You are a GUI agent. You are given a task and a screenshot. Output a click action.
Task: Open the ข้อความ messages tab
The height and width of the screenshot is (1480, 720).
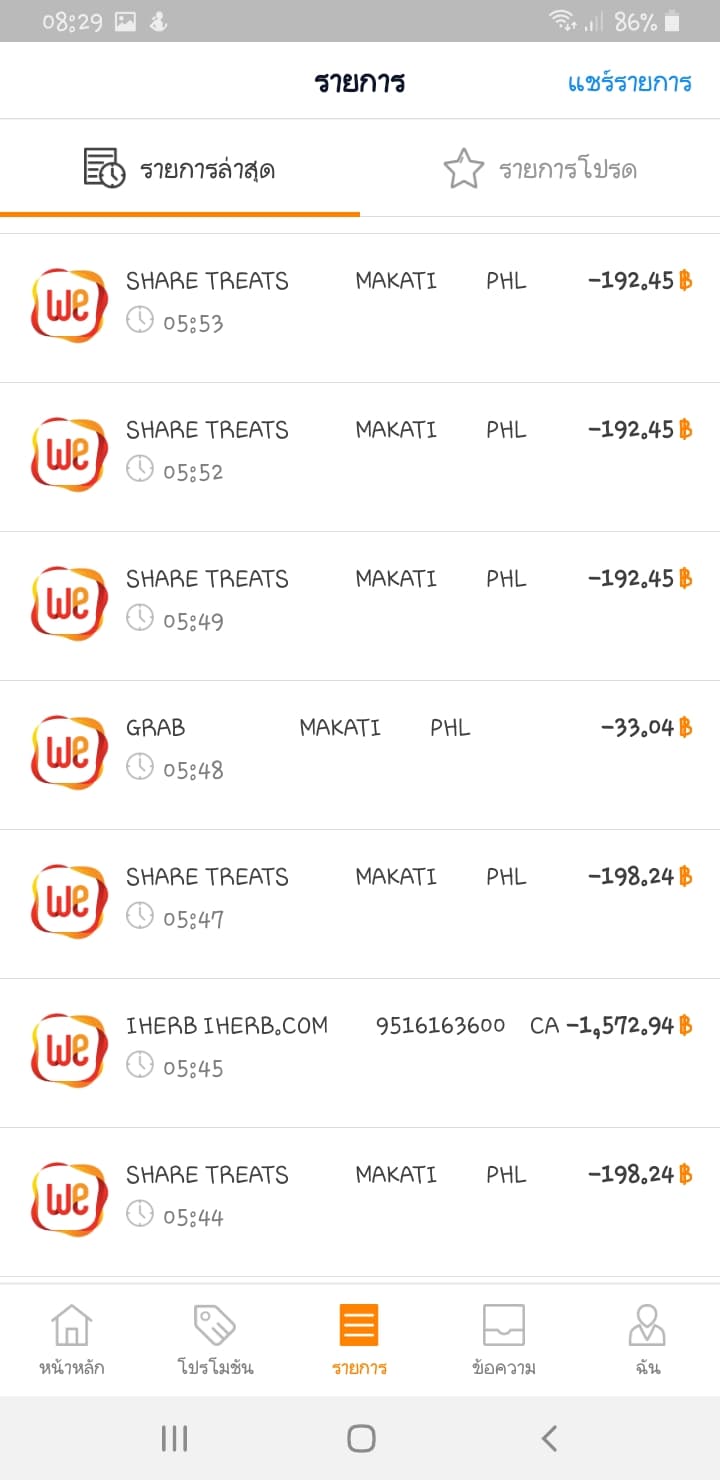[504, 1339]
